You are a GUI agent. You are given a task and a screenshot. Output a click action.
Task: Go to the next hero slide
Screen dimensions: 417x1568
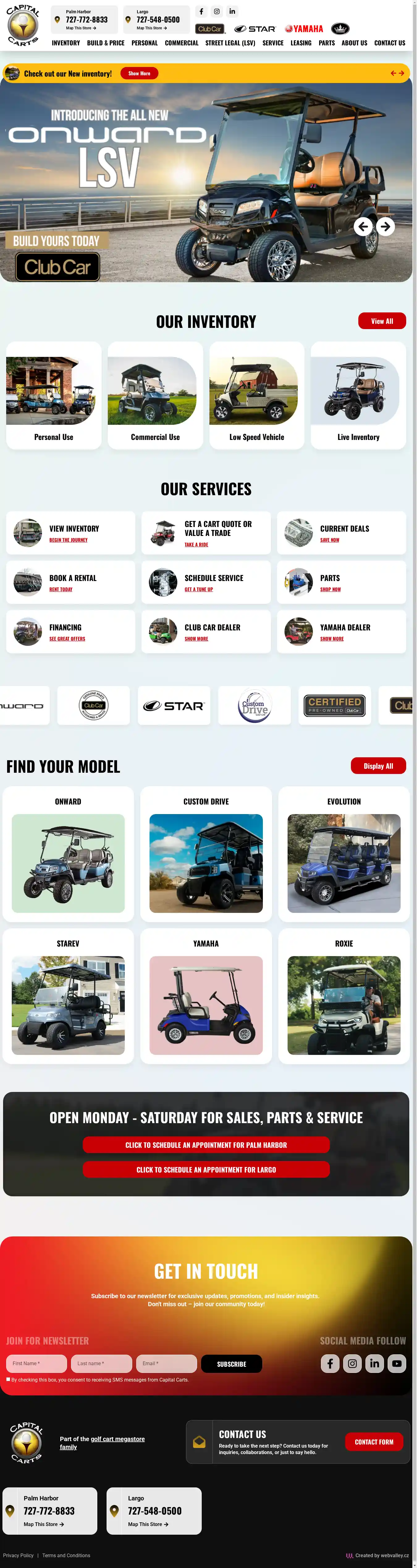[385, 226]
